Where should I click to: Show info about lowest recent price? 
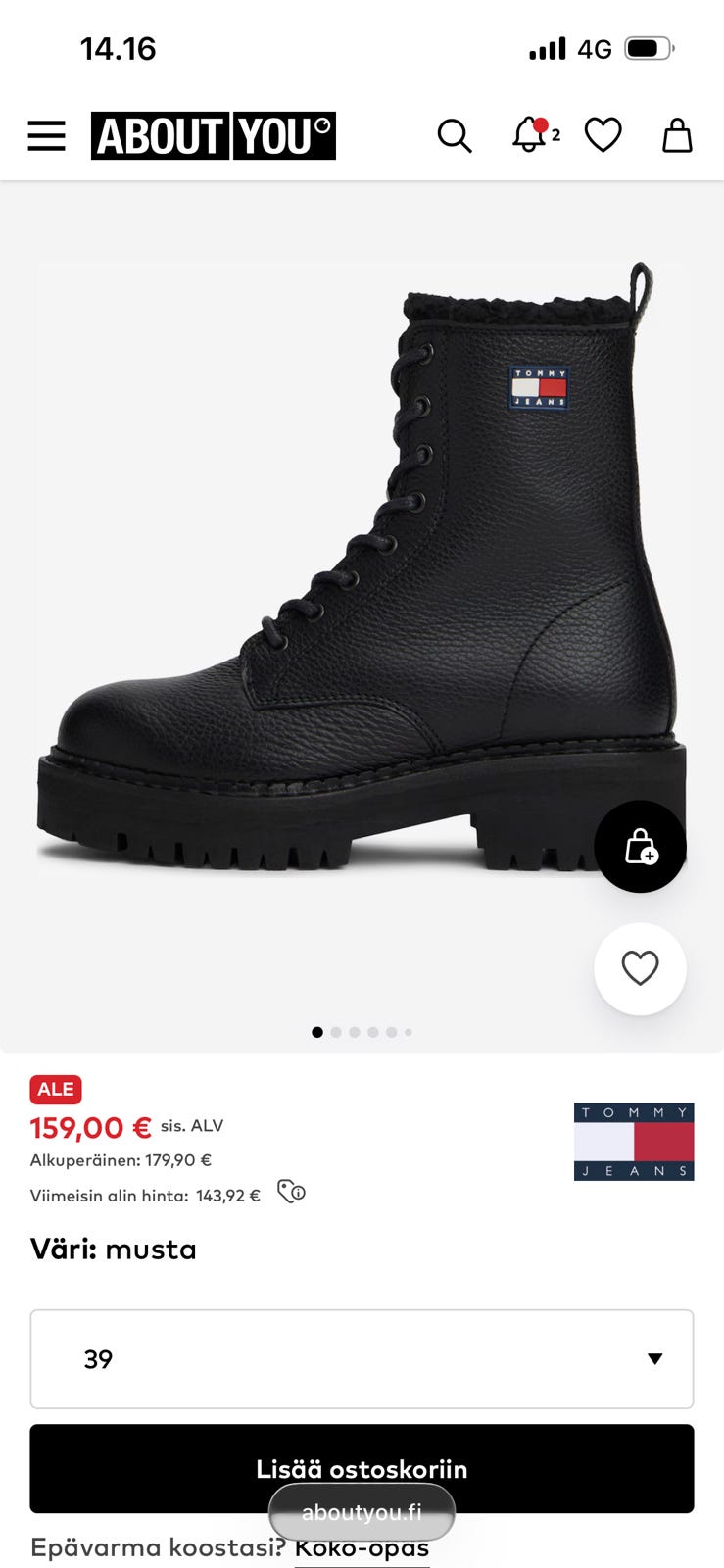(291, 1192)
